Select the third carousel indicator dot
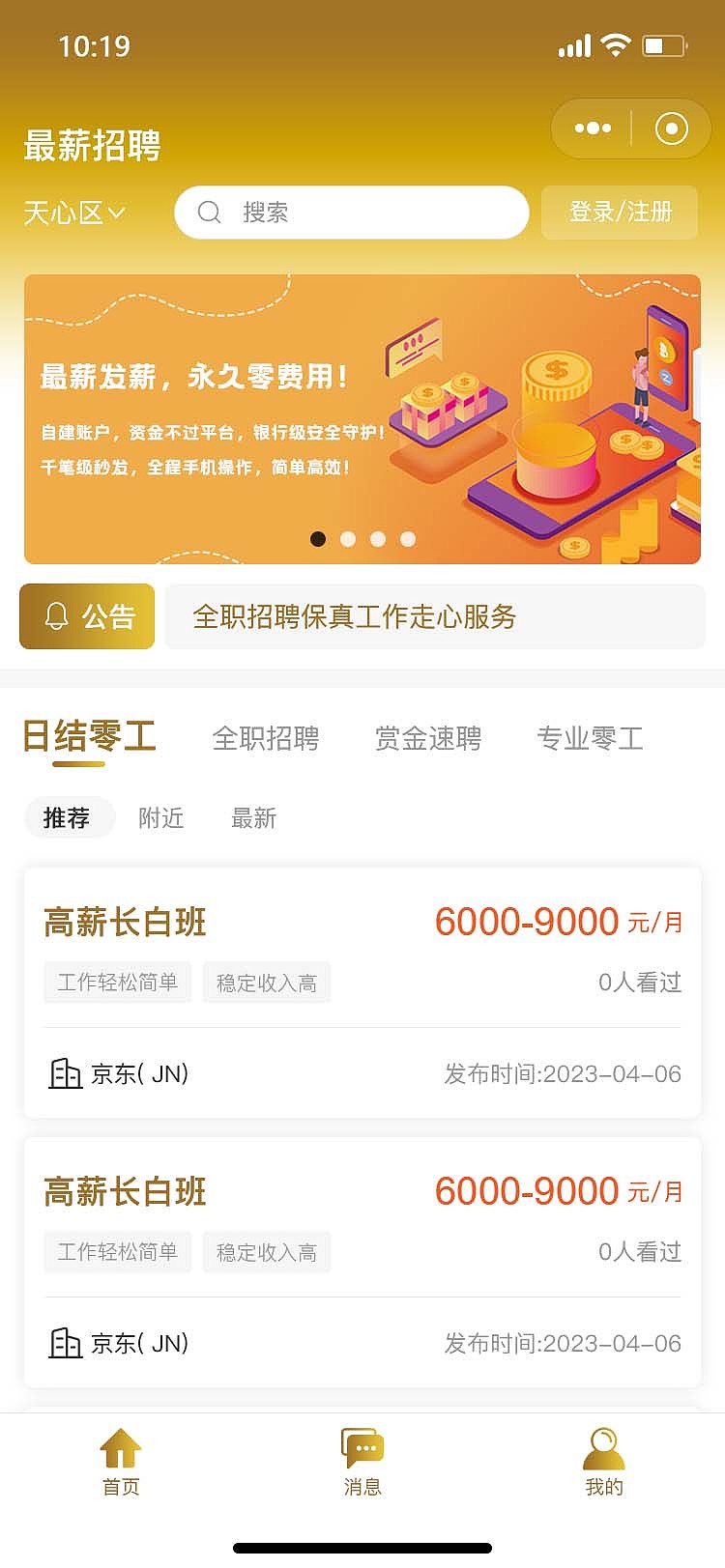Viewport: 725px width, 1568px height. [x=378, y=538]
